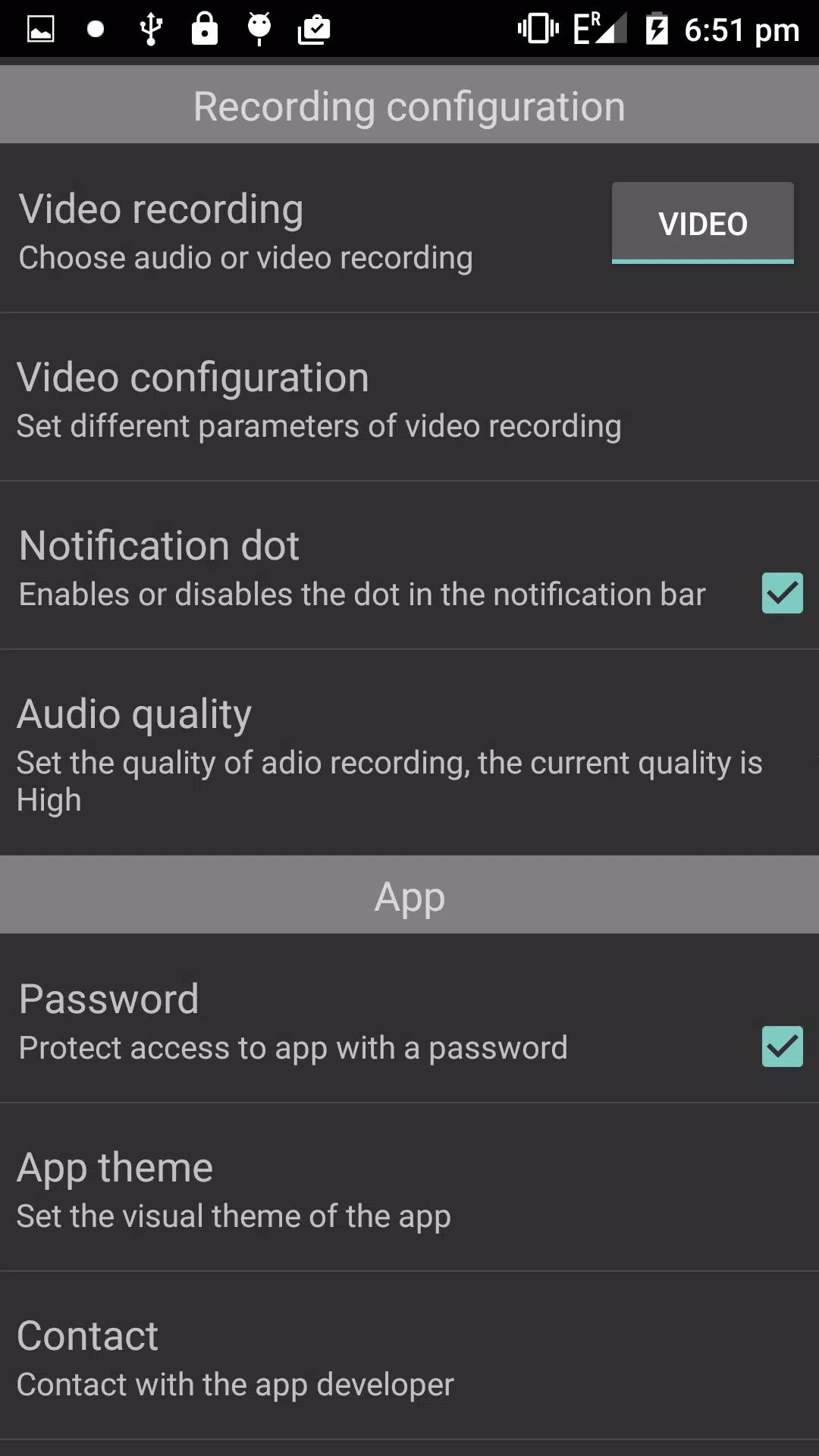Open App theme options

409,1188
